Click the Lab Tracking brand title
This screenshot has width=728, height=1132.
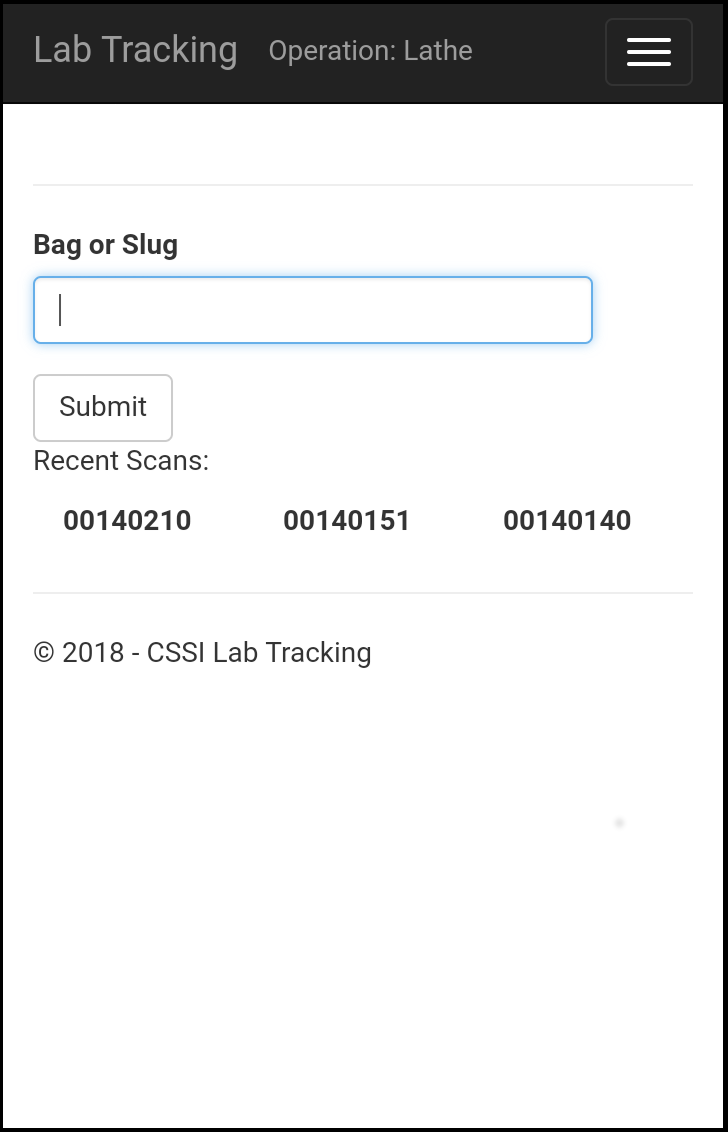click(135, 49)
